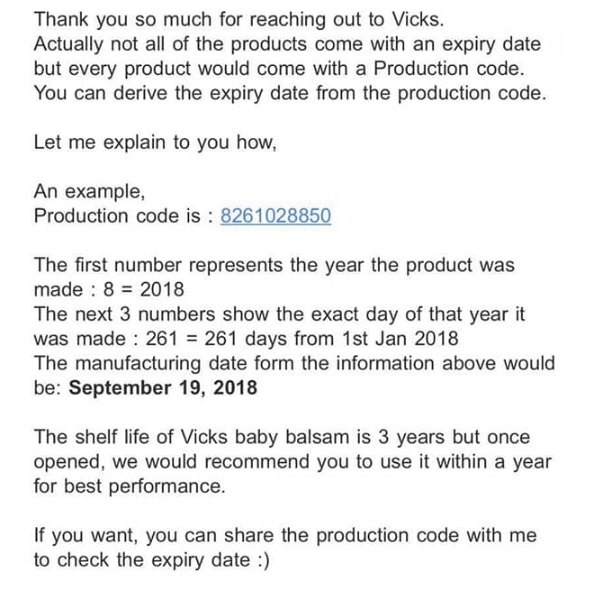The width and height of the screenshot is (600, 600).
Task: Tap the underlined production code 8261028850
Action: point(274,216)
